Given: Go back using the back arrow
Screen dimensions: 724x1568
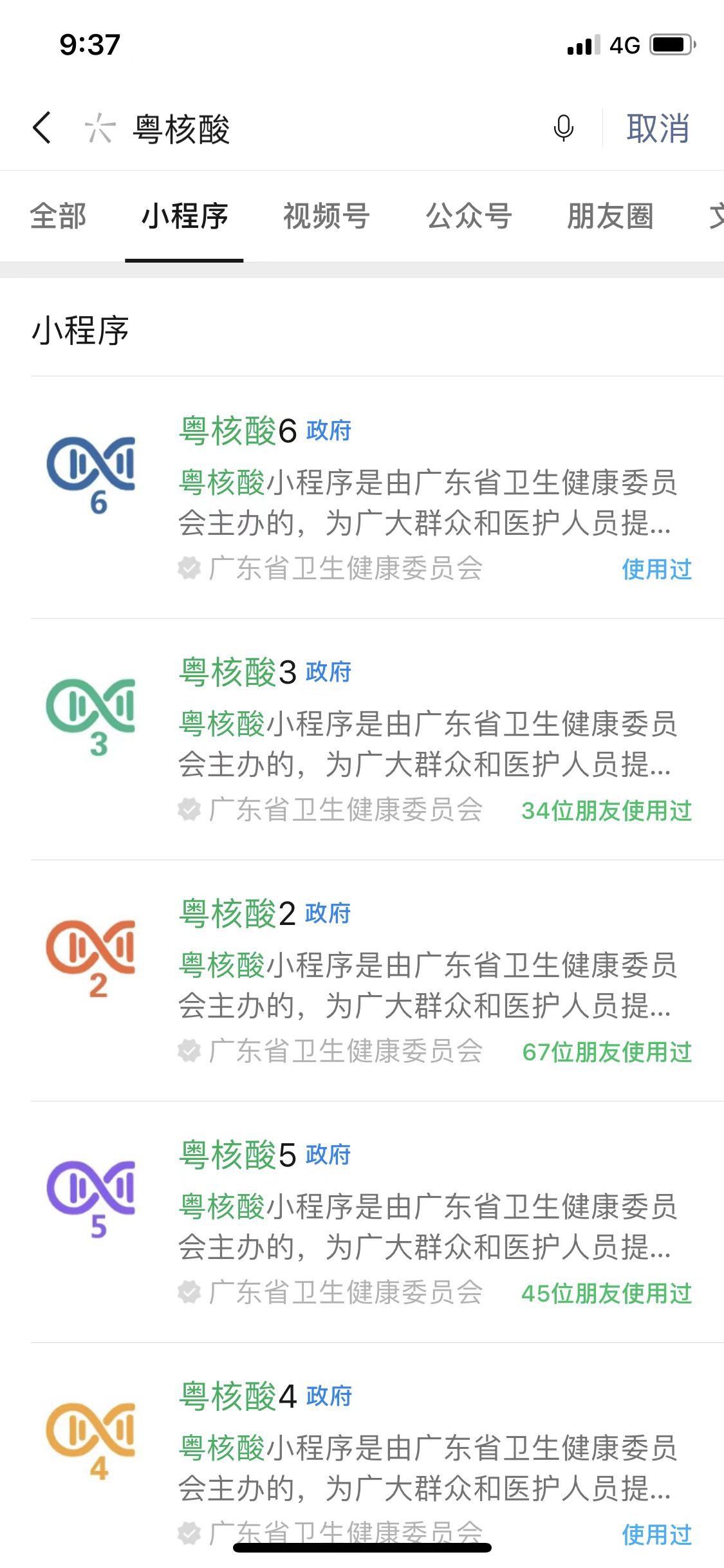Looking at the screenshot, I should click(x=42, y=127).
